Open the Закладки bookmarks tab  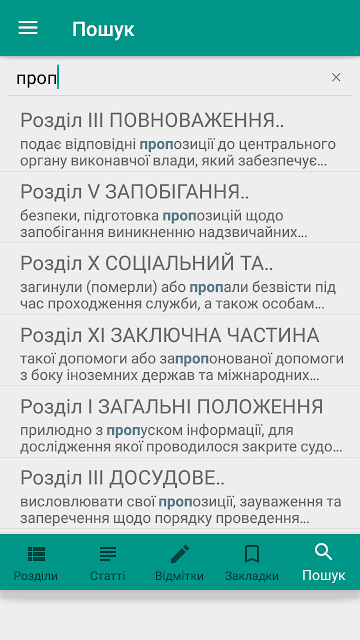point(252,562)
